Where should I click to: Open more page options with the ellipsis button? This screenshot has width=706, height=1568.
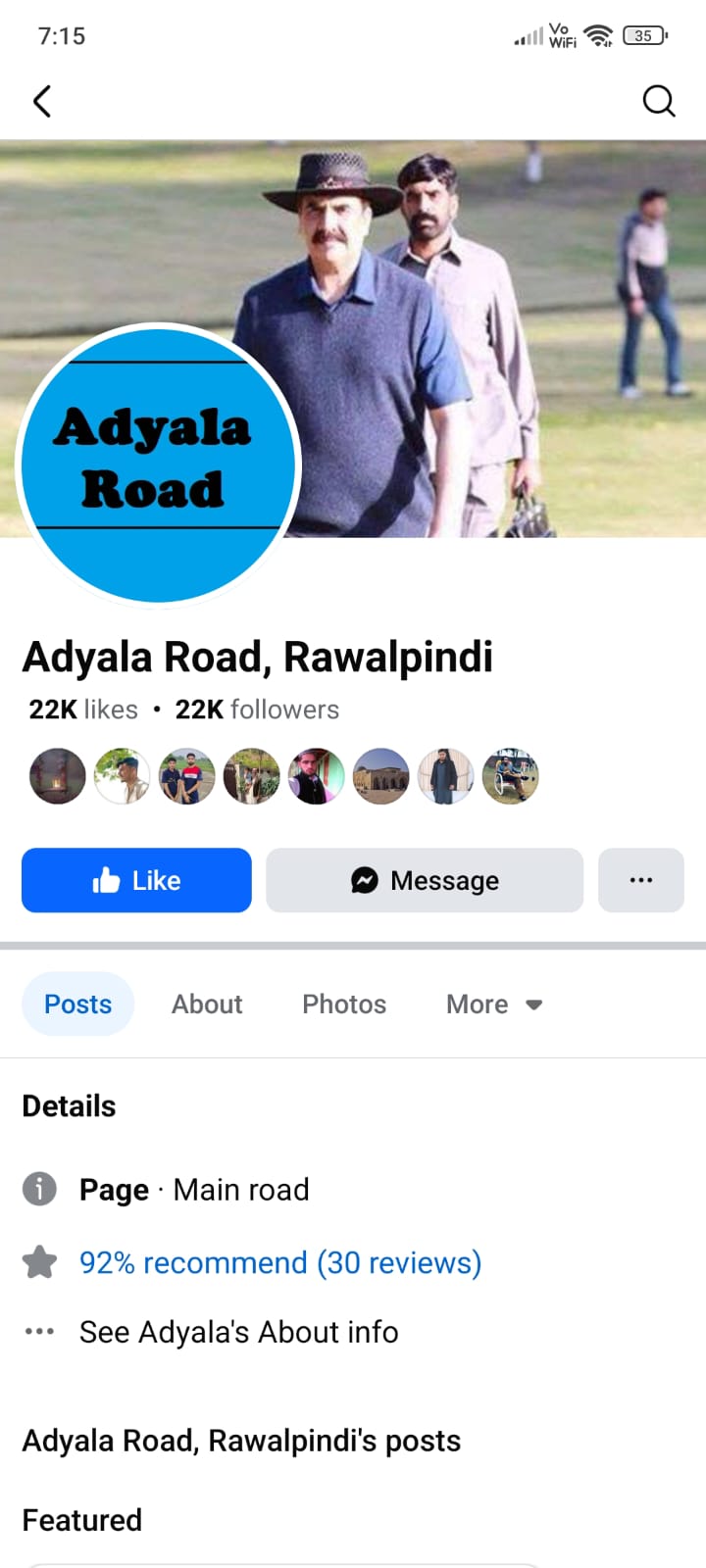click(640, 880)
